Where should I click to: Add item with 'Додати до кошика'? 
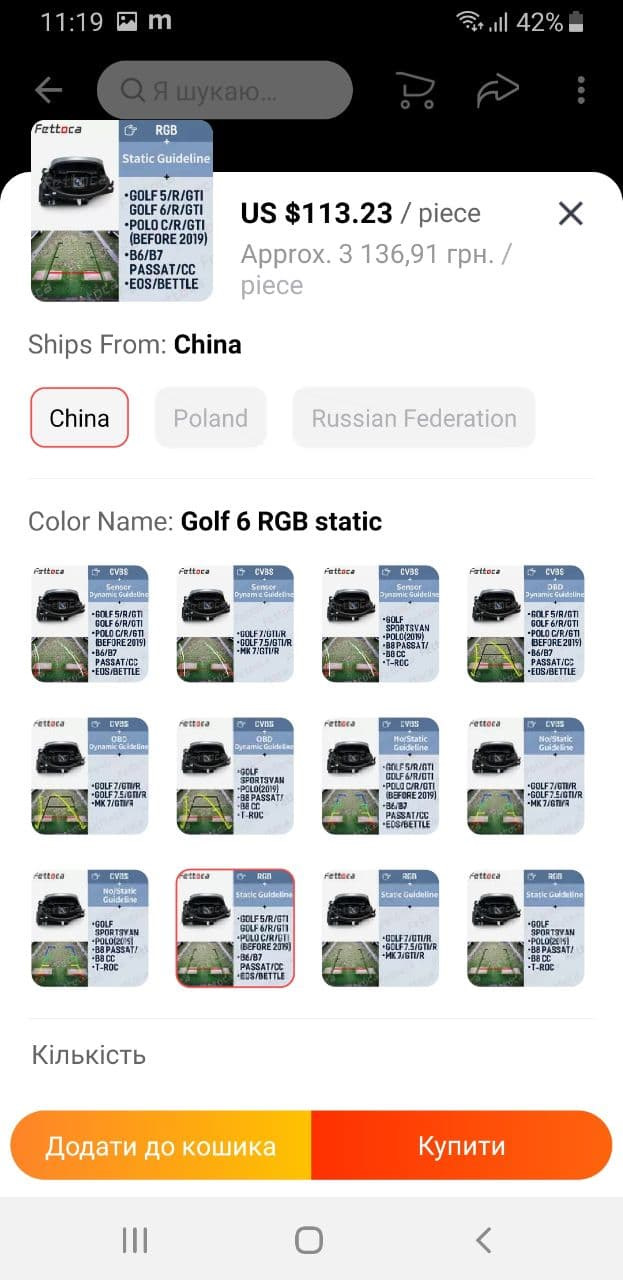[x=161, y=1146]
